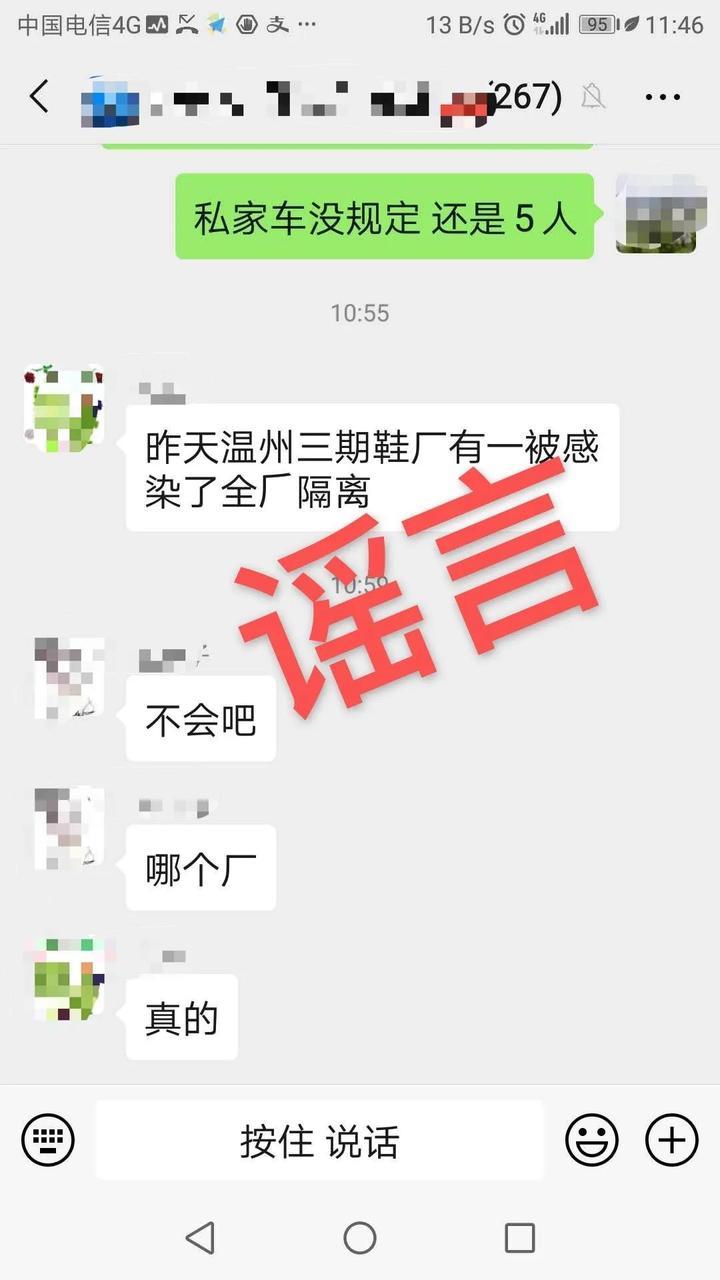Open the emoji sticker panel
Viewport: 720px width, 1280px height.
pos(592,1140)
